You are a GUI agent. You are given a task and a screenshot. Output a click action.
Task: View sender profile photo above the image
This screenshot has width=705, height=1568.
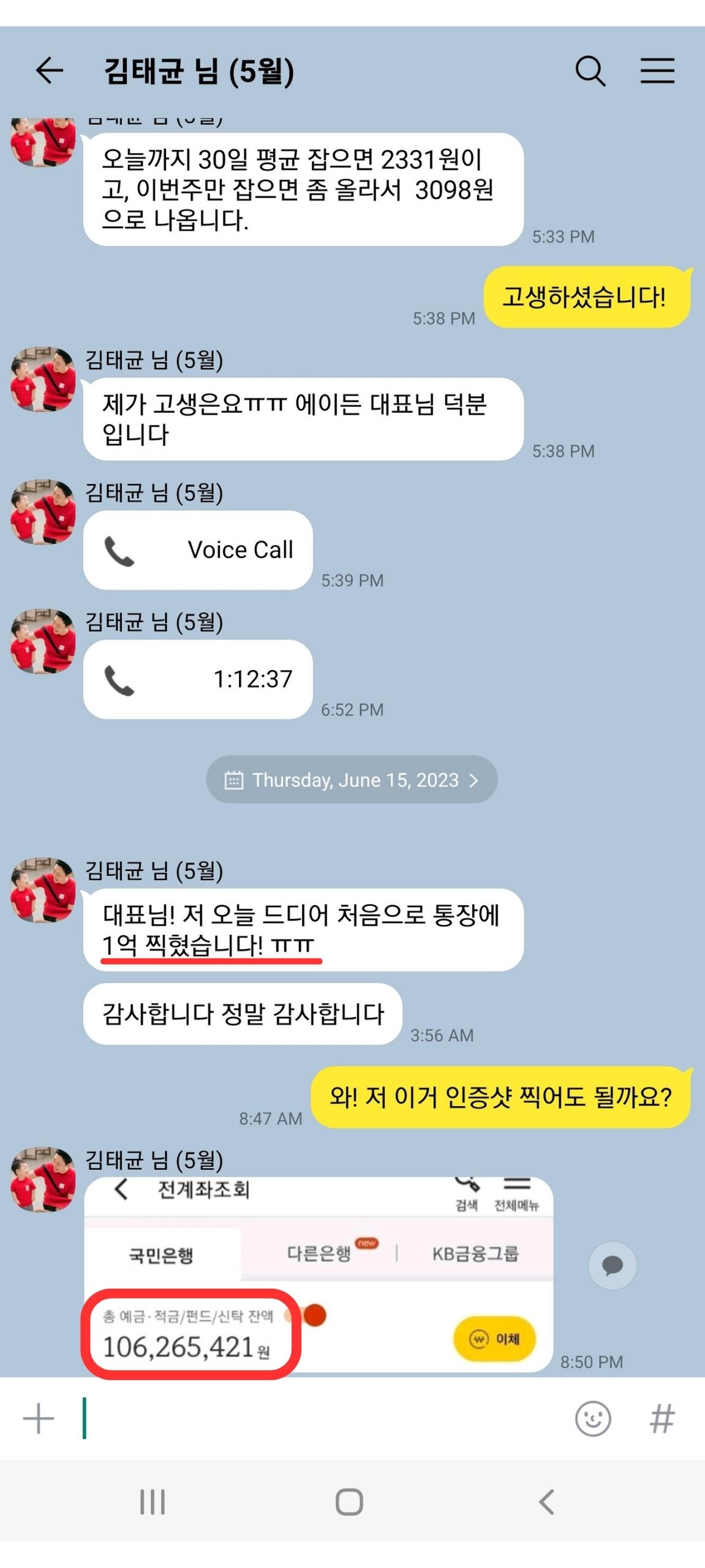pyautogui.click(x=43, y=1179)
